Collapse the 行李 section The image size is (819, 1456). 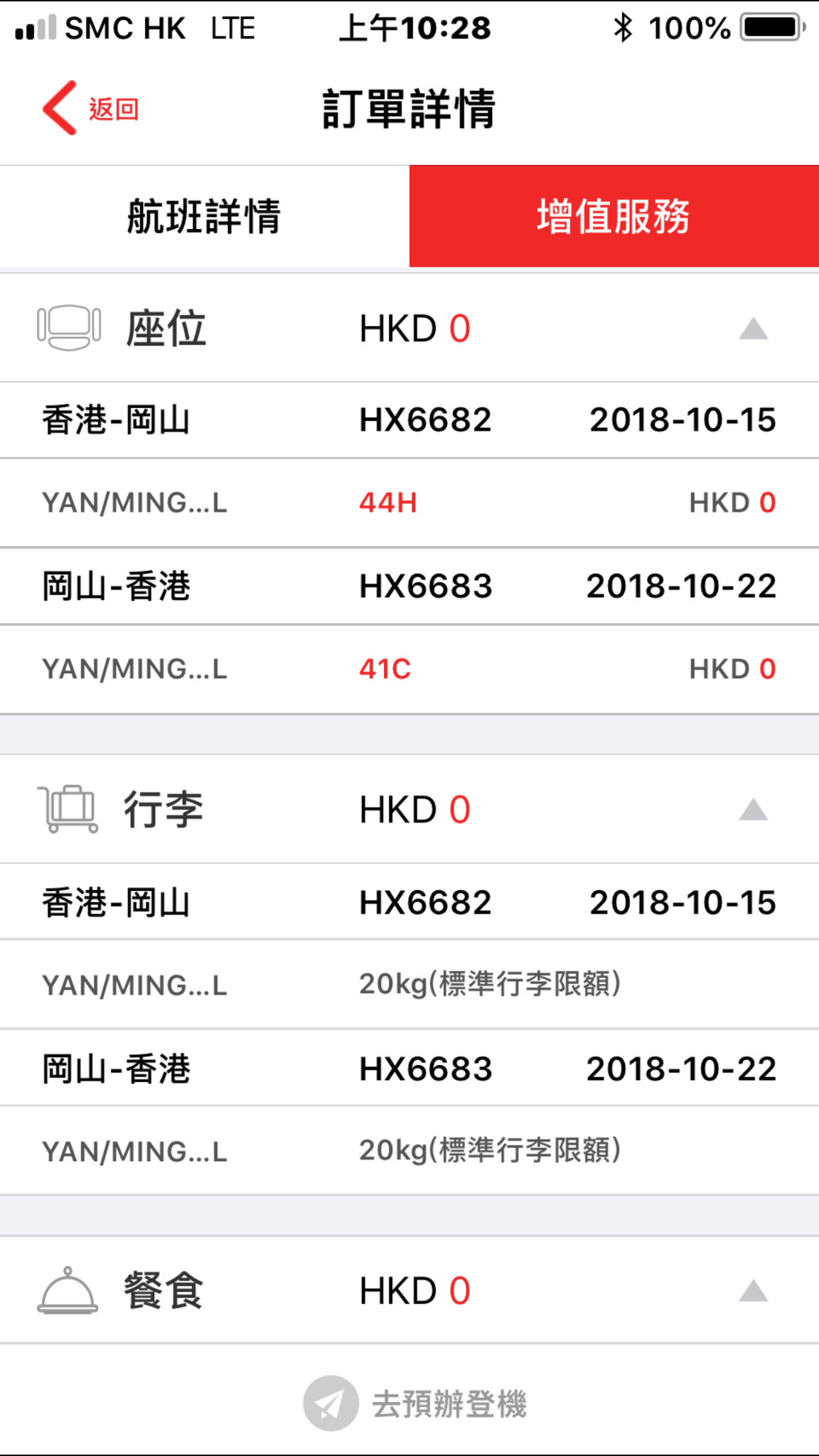coord(754,810)
